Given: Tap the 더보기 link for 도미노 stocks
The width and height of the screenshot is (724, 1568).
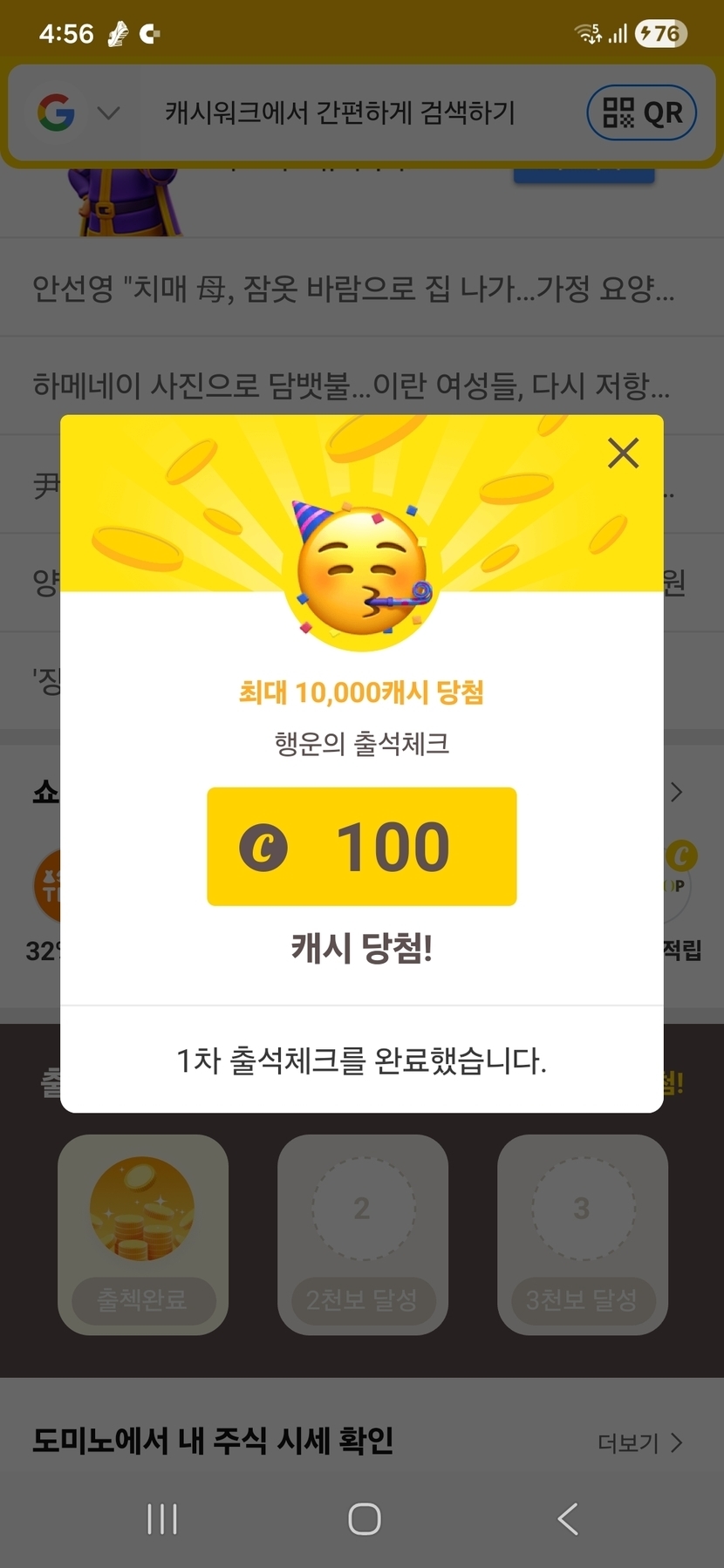Looking at the screenshot, I should pos(639,1443).
